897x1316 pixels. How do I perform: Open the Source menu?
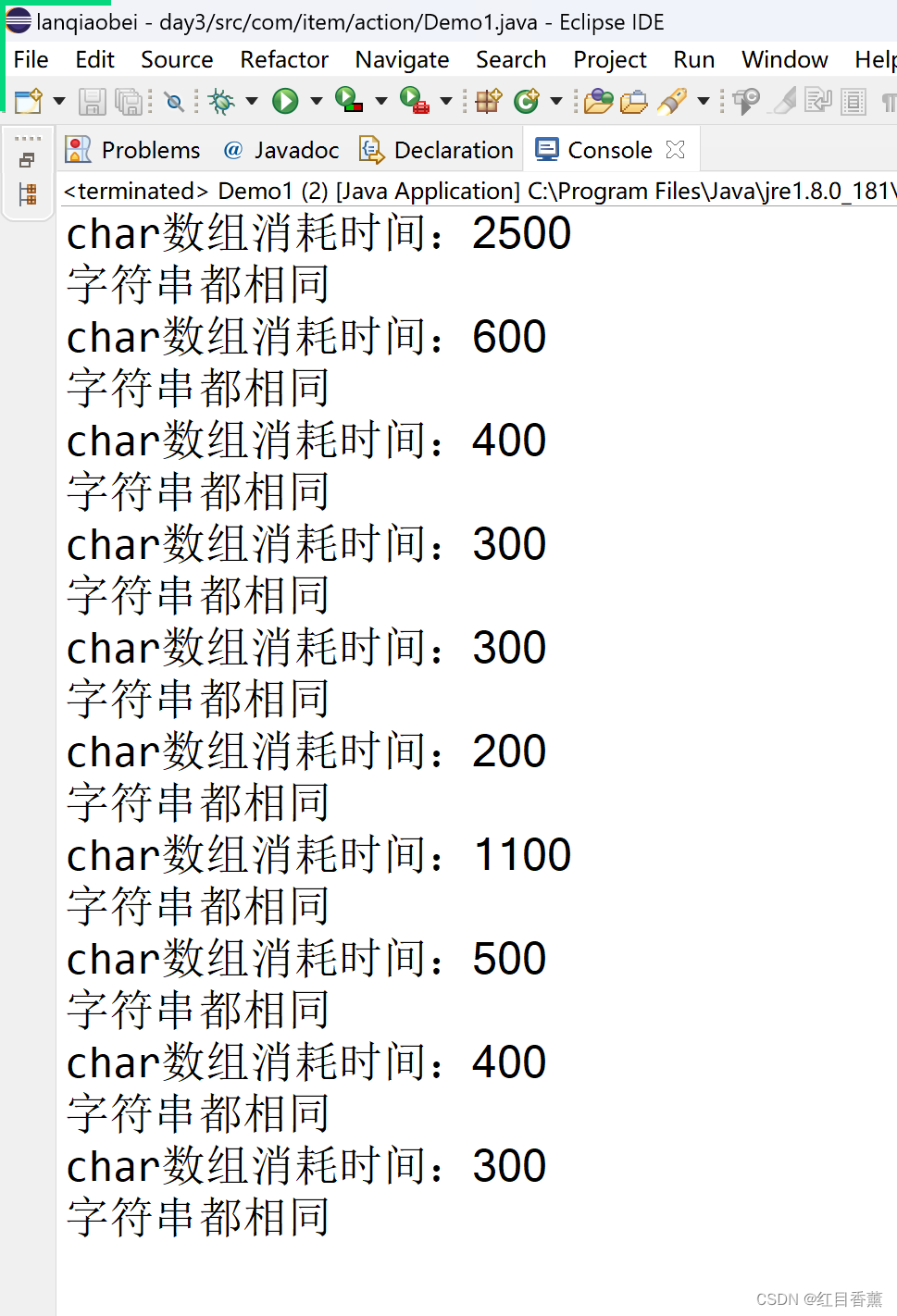[176, 60]
